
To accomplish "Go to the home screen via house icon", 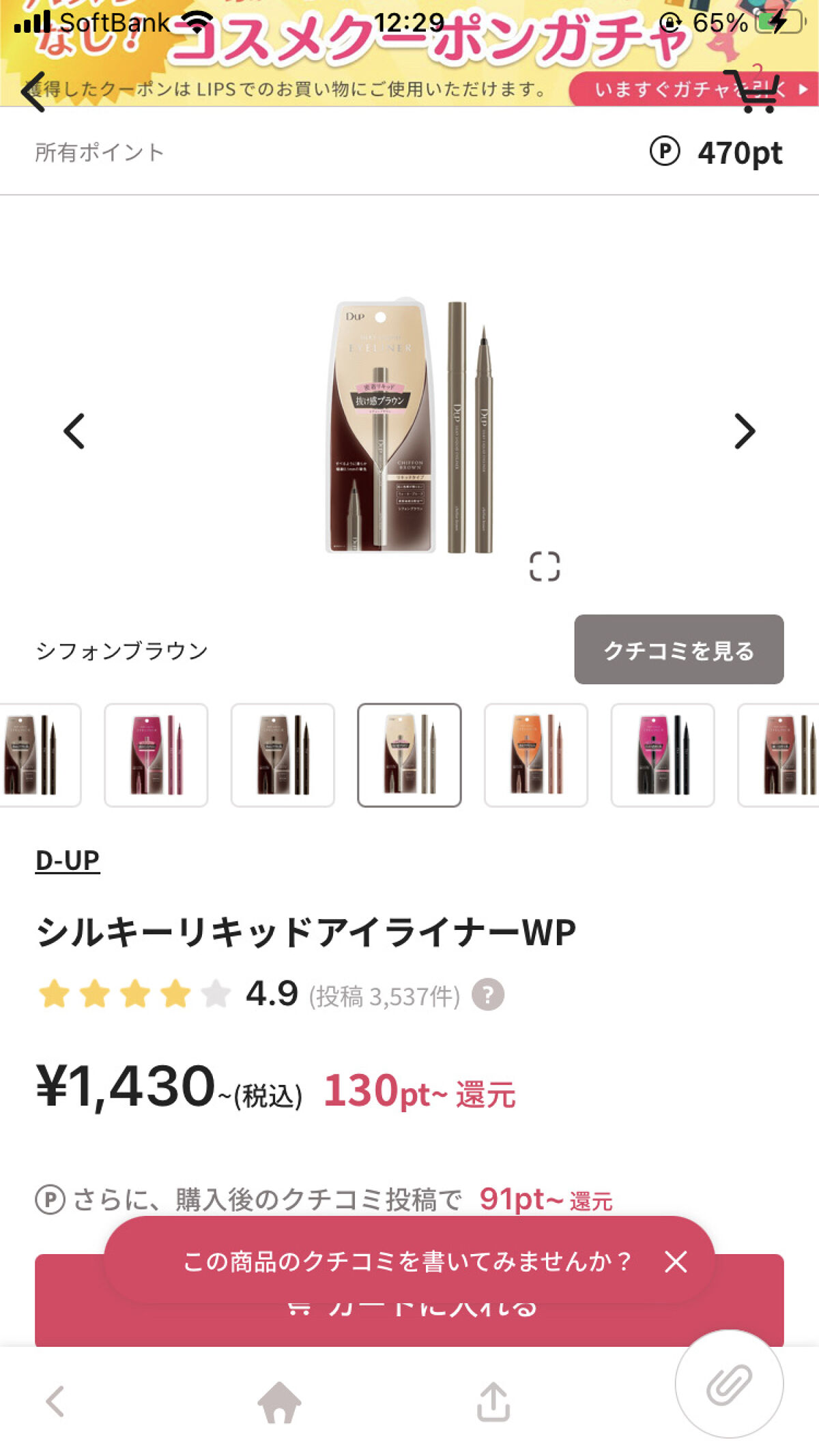I will point(279,1403).
